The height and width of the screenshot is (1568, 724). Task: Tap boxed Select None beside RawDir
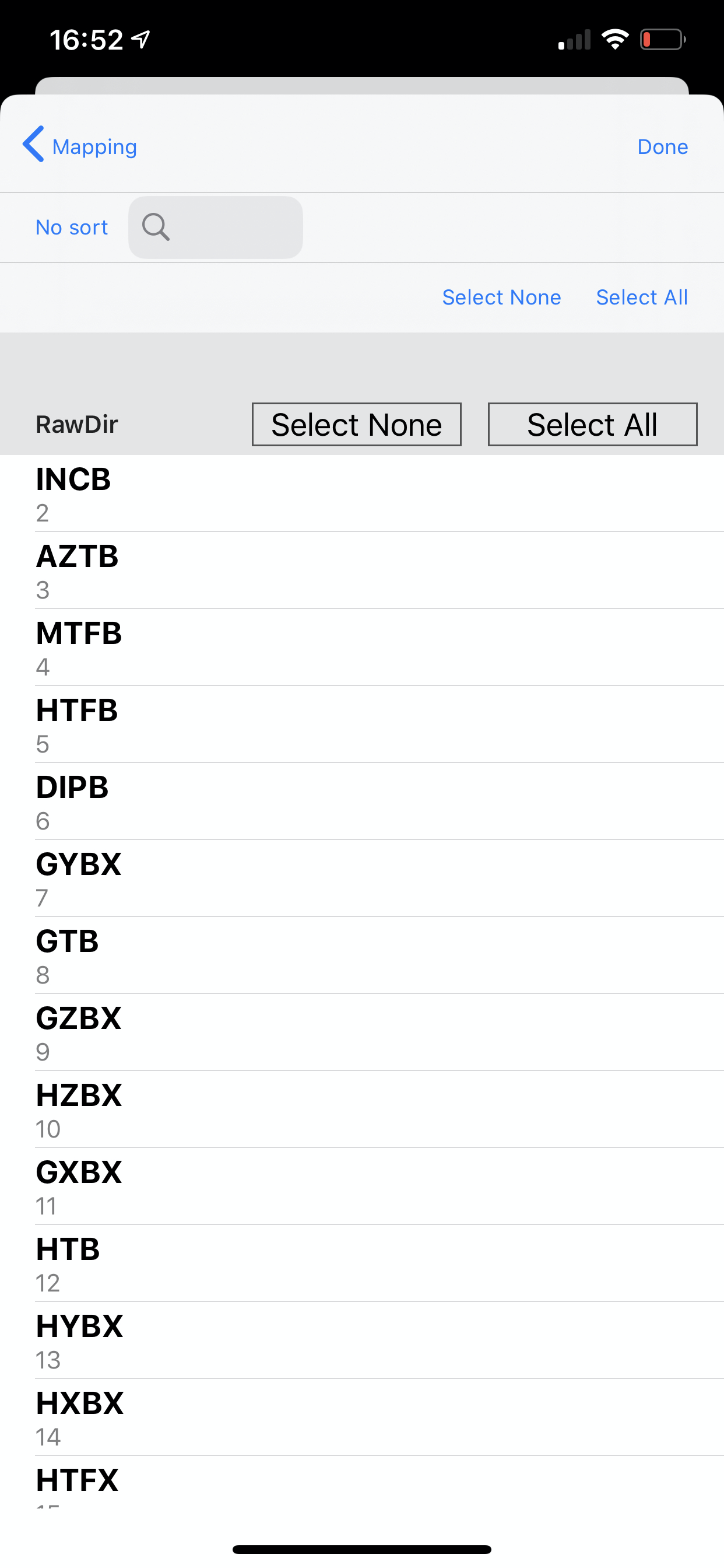(x=357, y=424)
